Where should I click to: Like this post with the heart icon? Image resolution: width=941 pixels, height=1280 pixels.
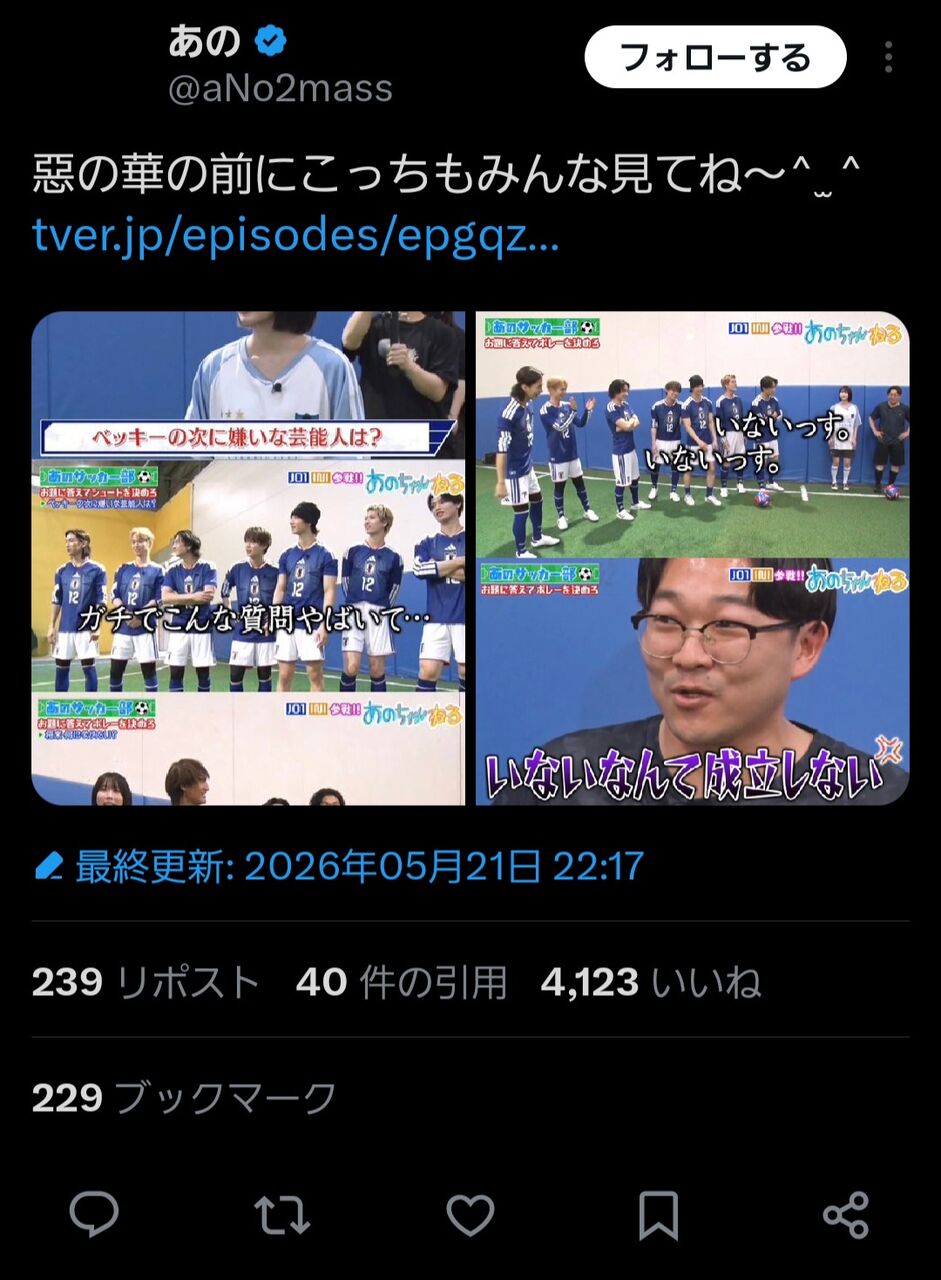pos(470,1215)
